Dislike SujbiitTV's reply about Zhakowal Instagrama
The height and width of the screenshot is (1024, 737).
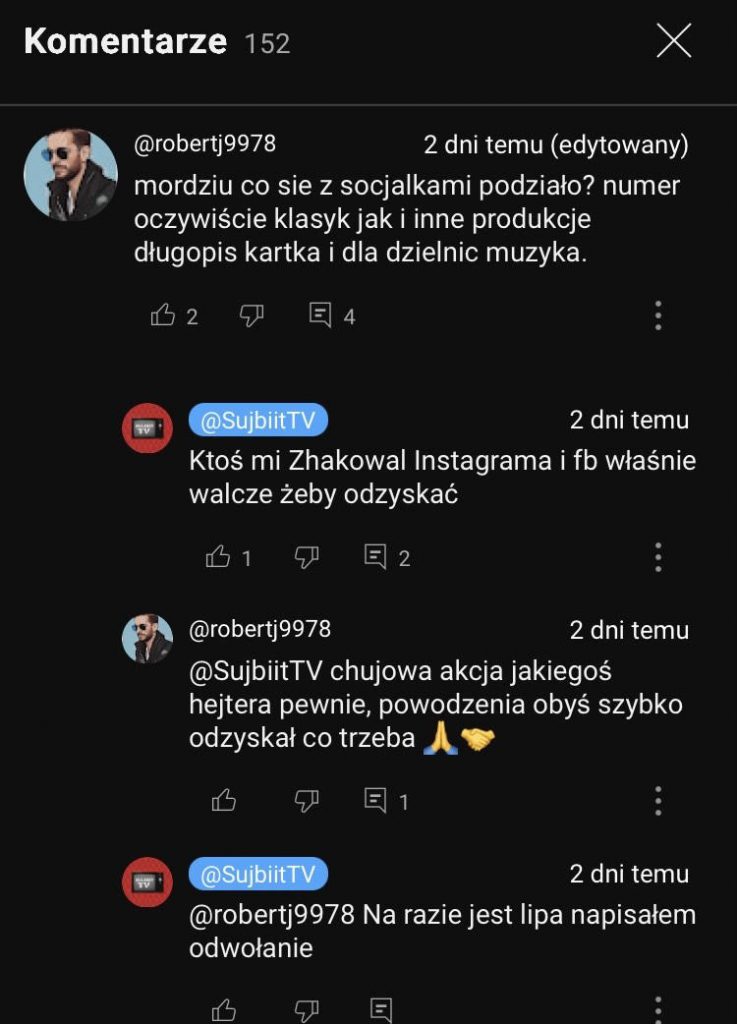307,557
